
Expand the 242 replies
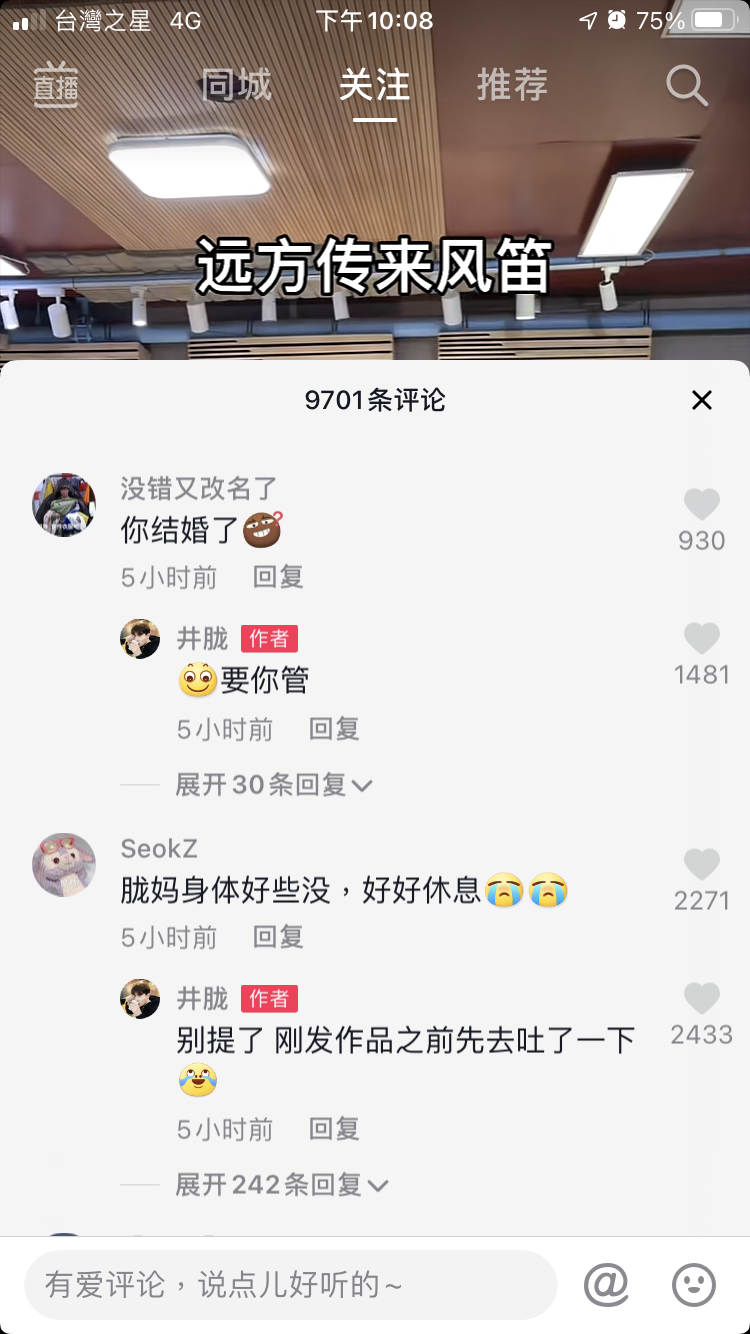281,1185
